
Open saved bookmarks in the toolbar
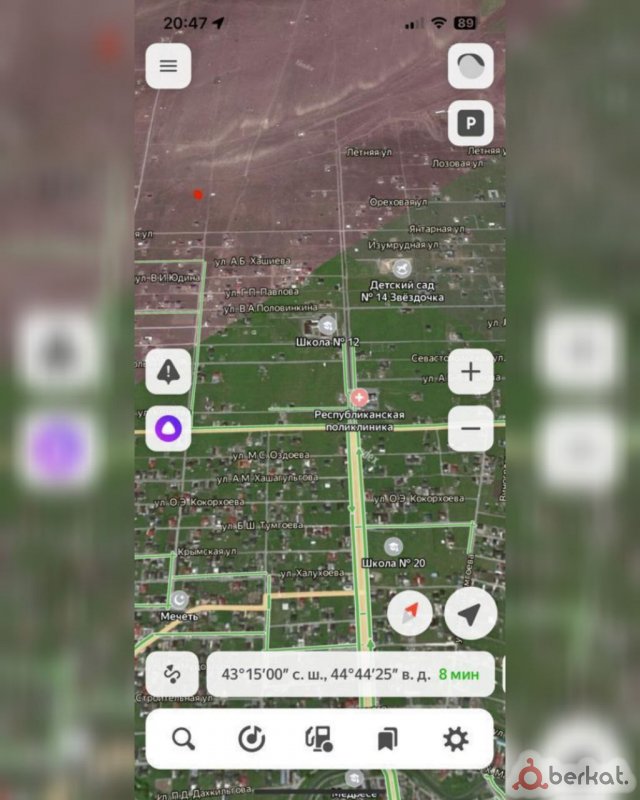click(x=387, y=739)
